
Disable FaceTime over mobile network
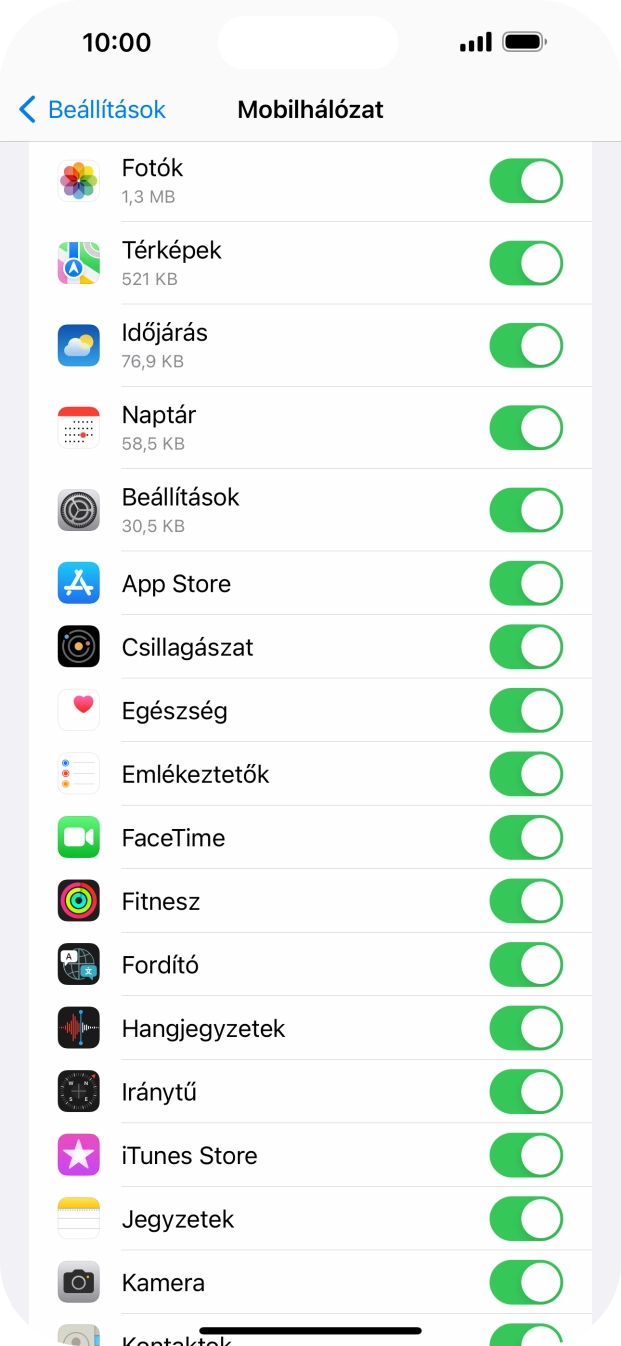tap(526, 837)
